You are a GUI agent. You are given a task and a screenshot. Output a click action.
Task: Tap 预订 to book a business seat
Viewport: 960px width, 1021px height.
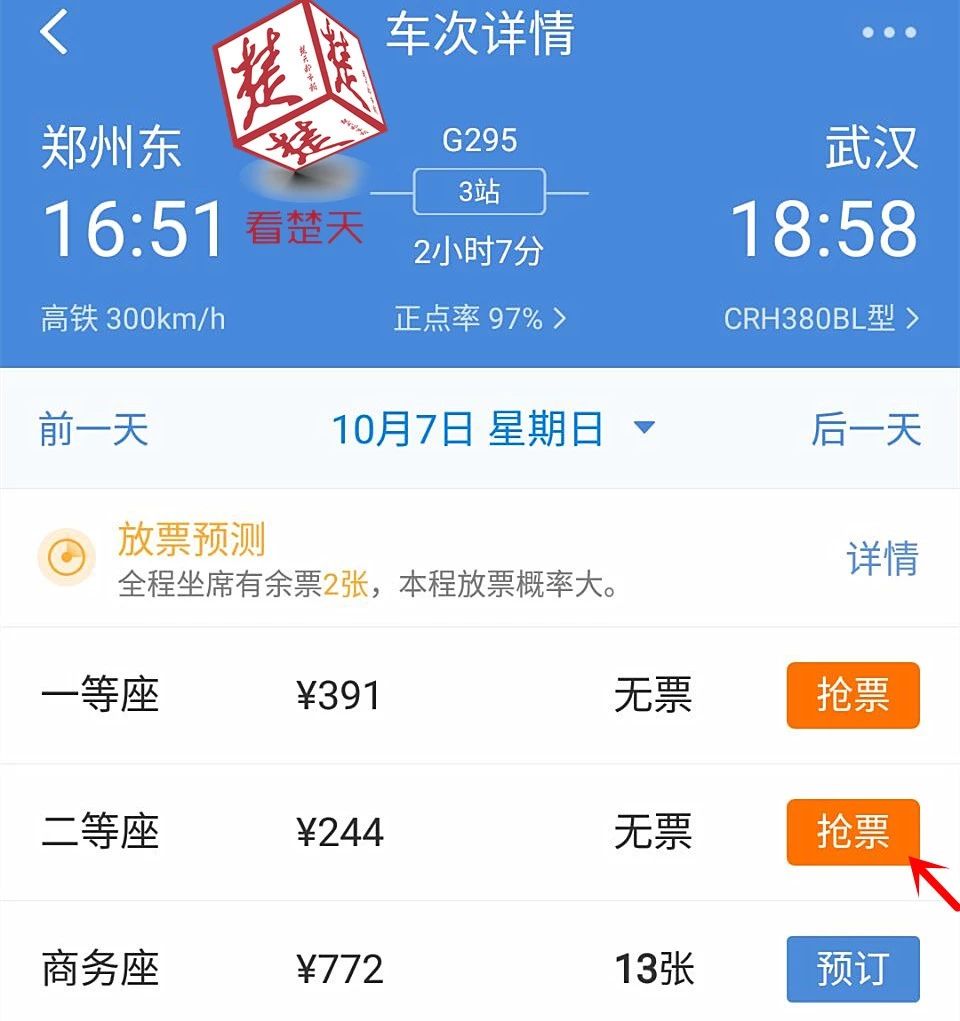click(852, 969)
